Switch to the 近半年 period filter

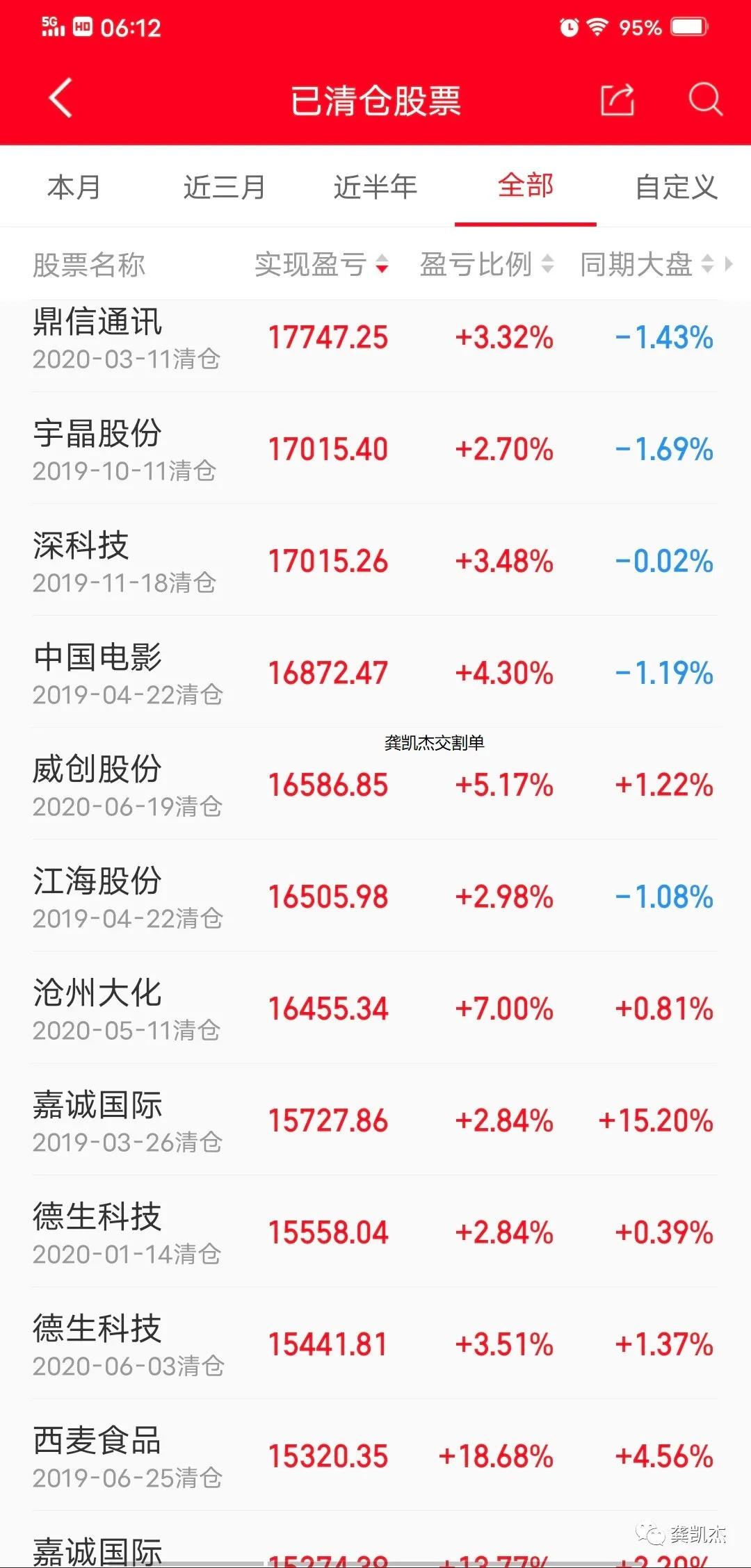(x=375, y=187)
